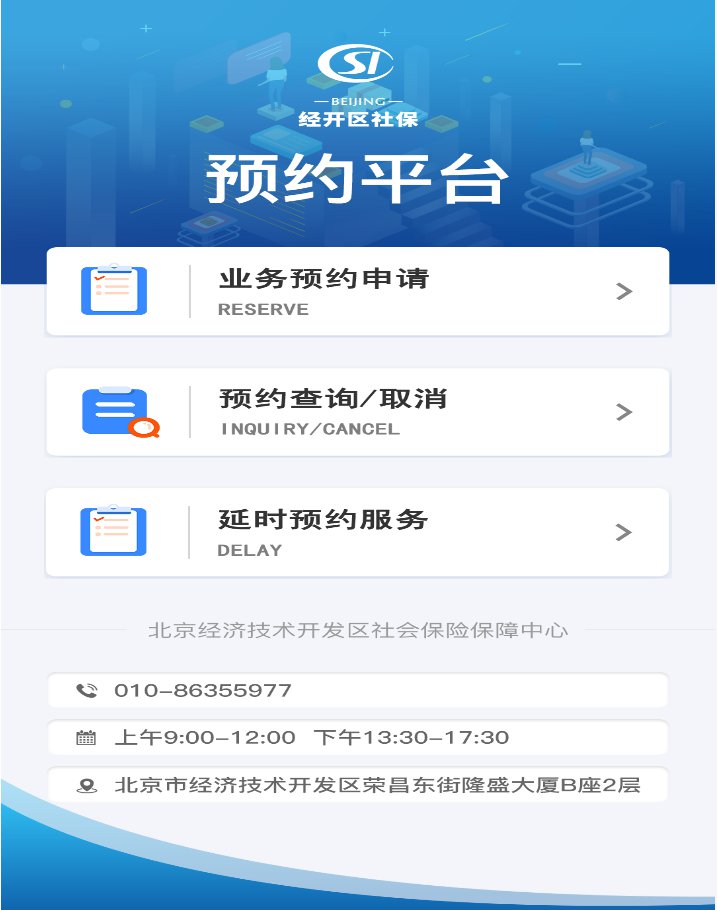
Task: Open 业务预约申请 to make a reservation
Action: pos(357,291)
